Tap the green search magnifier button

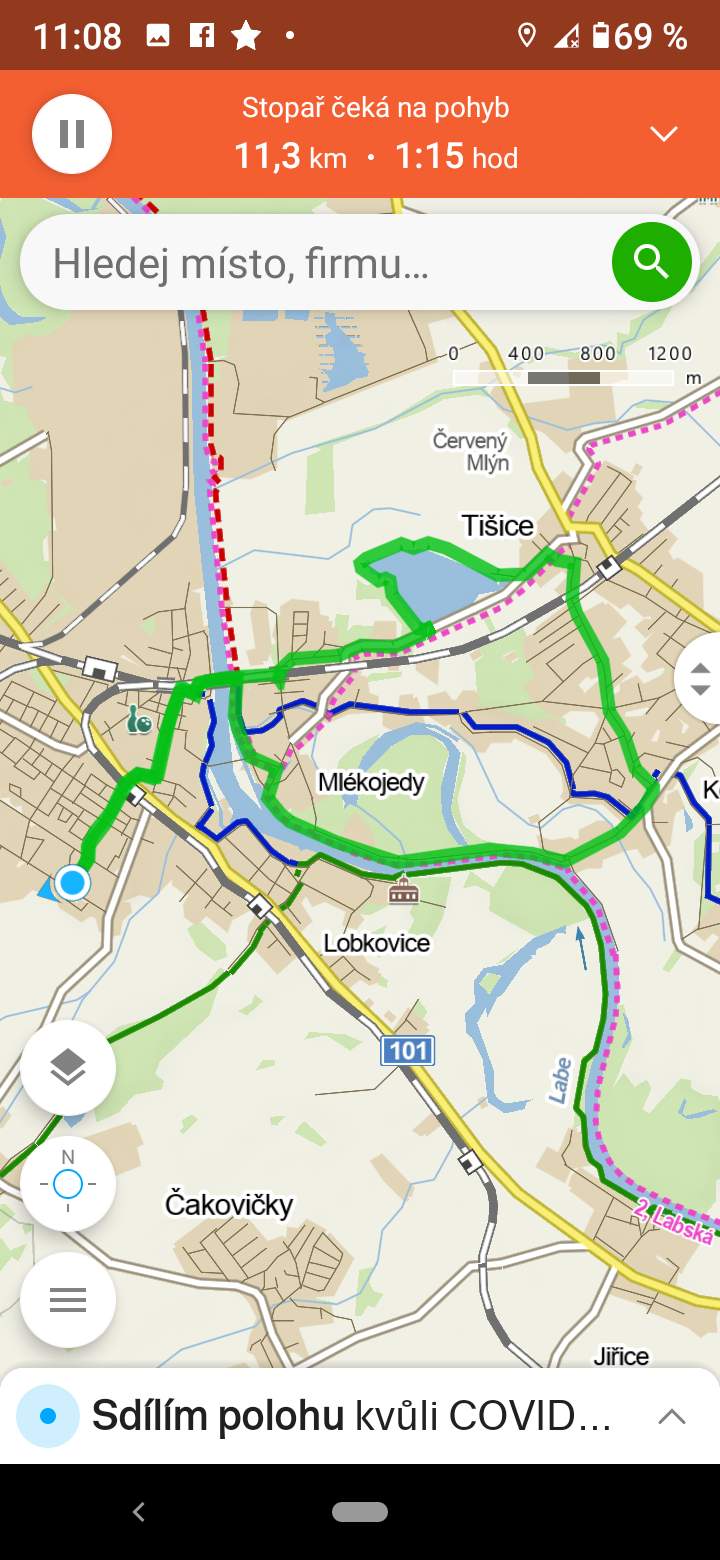pyautogui.click(x=652, y=263)
